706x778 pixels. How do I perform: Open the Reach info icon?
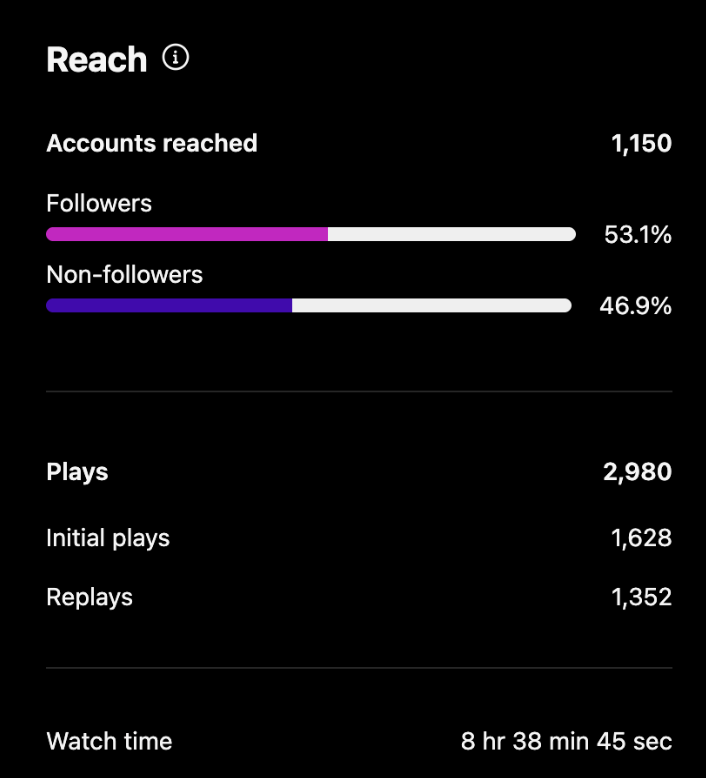(x=176, y=58)
